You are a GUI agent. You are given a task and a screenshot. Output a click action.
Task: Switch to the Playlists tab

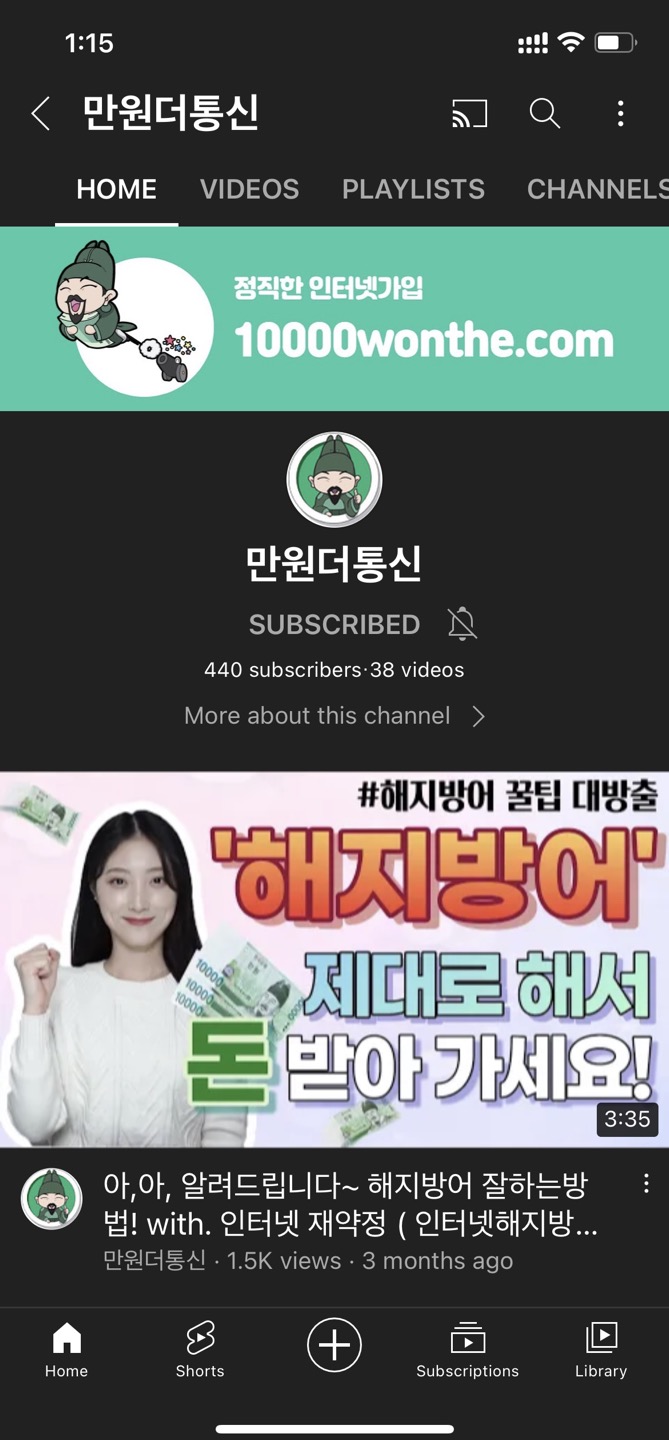[x=413, y=189]
